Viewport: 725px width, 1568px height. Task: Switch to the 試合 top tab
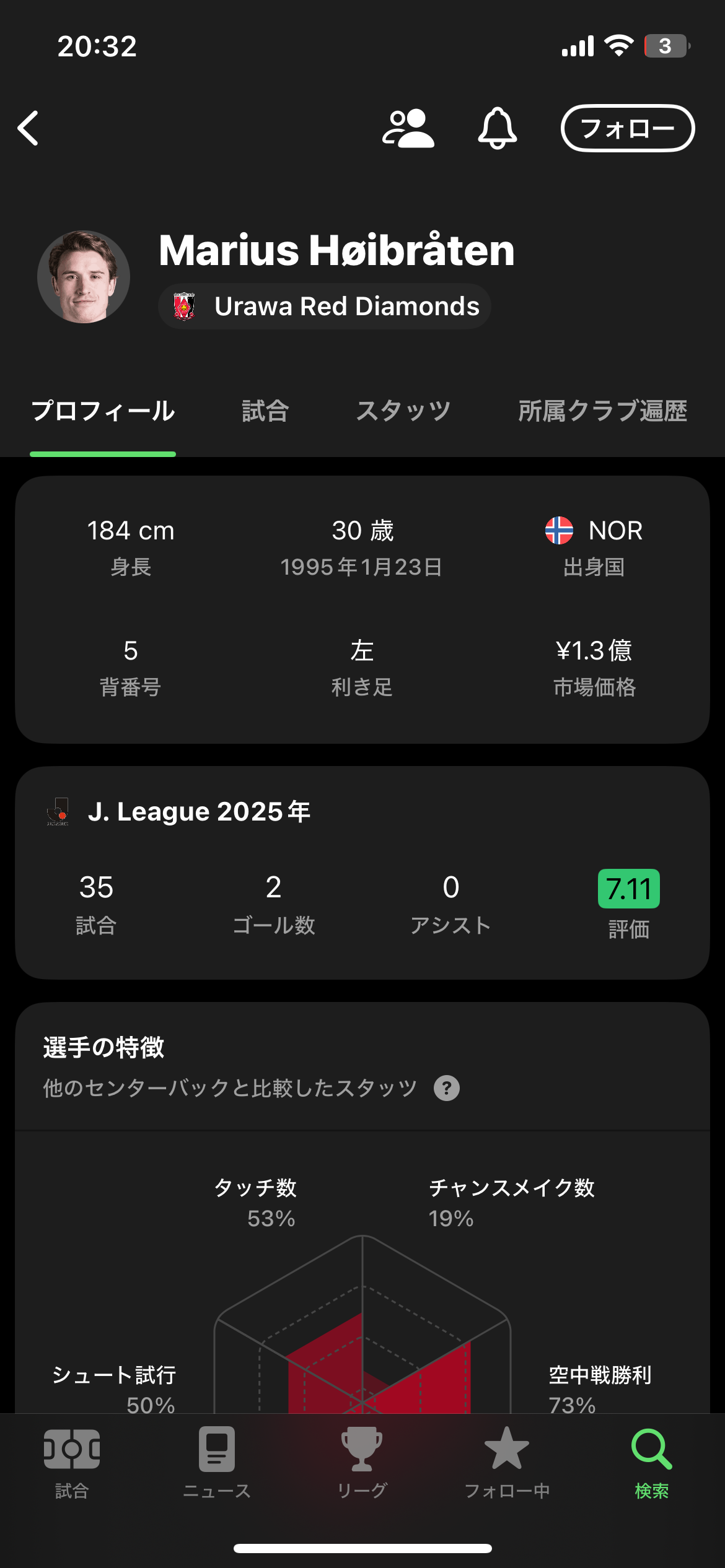tap(265, 411)
